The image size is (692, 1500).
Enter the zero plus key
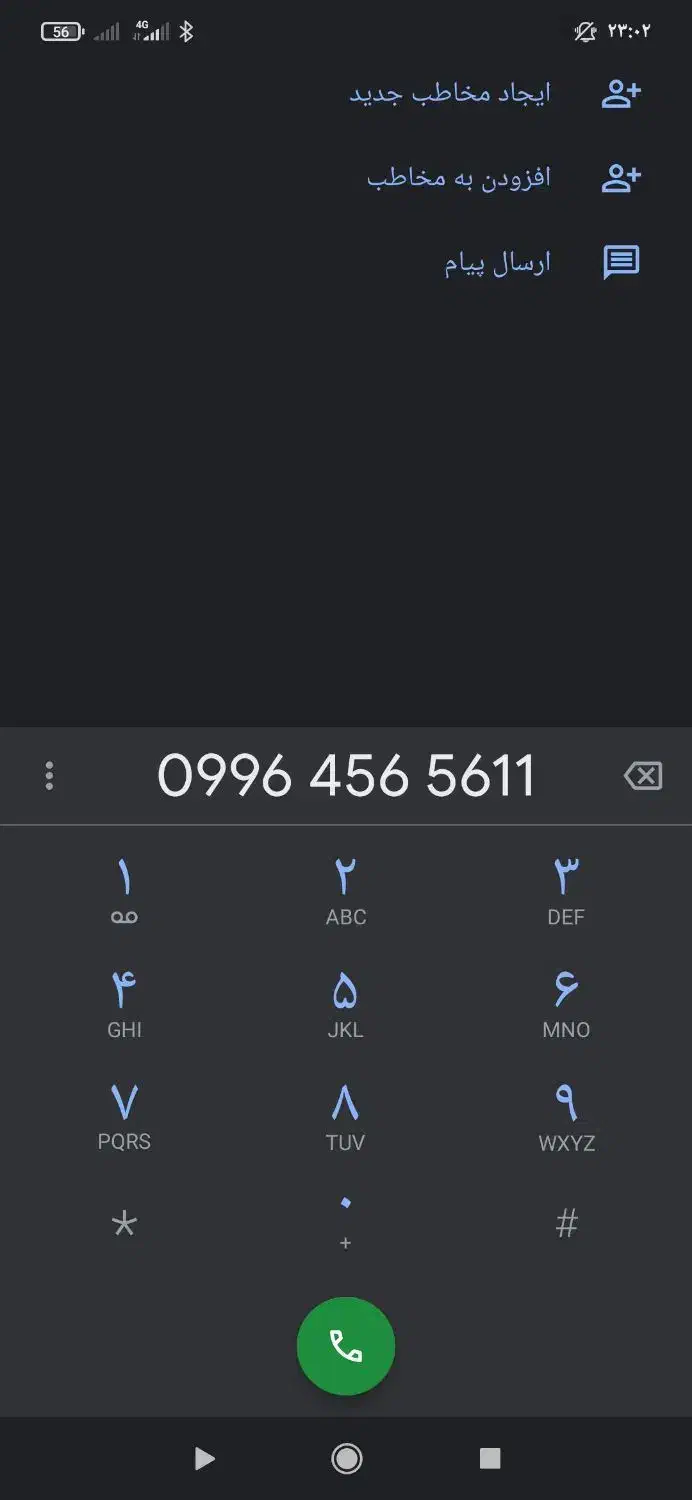tap(346, 1220)
